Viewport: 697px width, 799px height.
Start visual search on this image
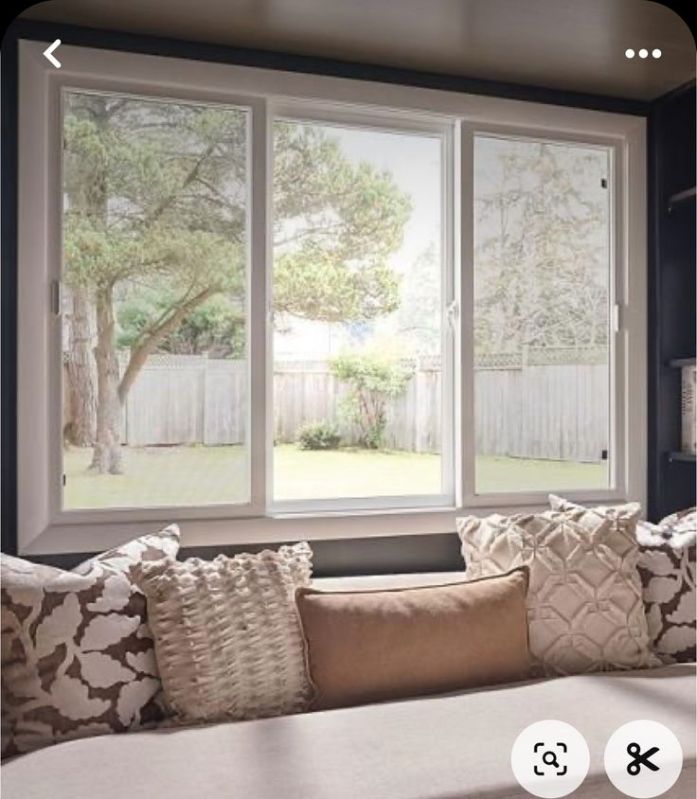[x=550, y=759]
